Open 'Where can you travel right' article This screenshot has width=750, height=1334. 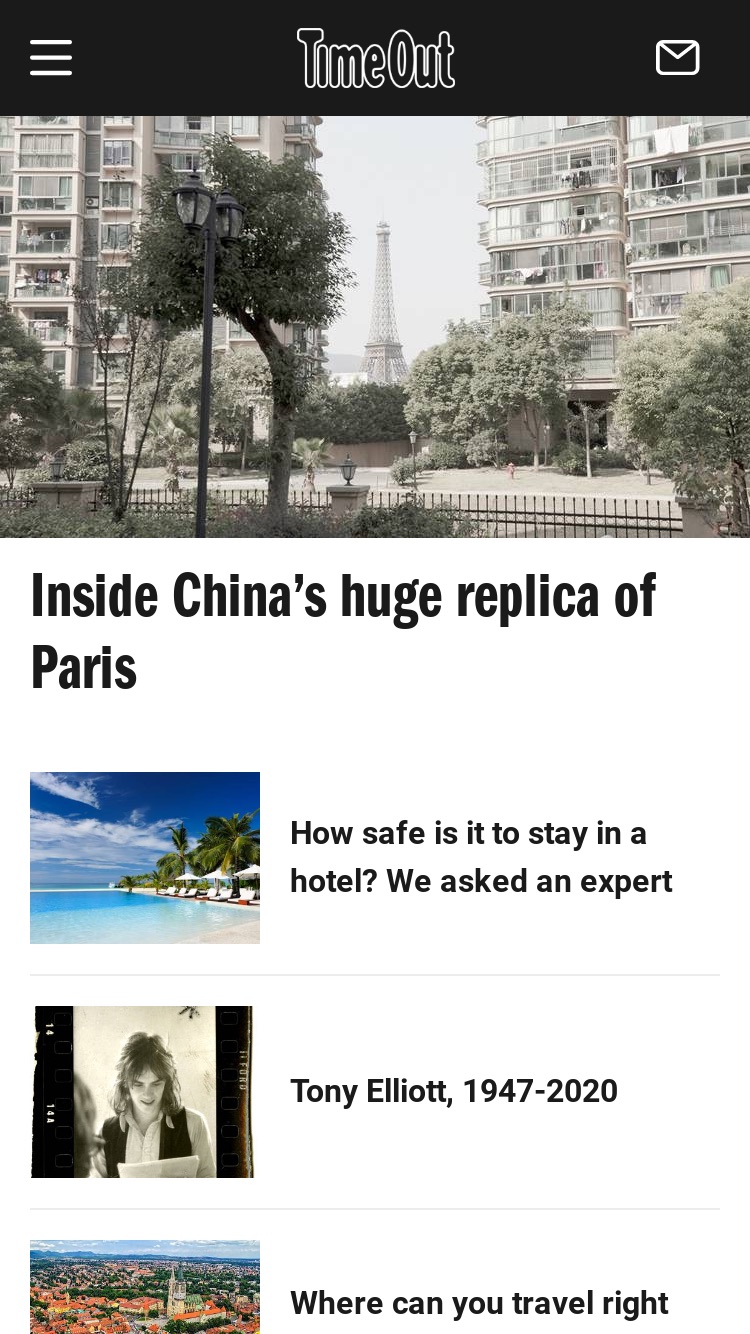[479, 1303]
